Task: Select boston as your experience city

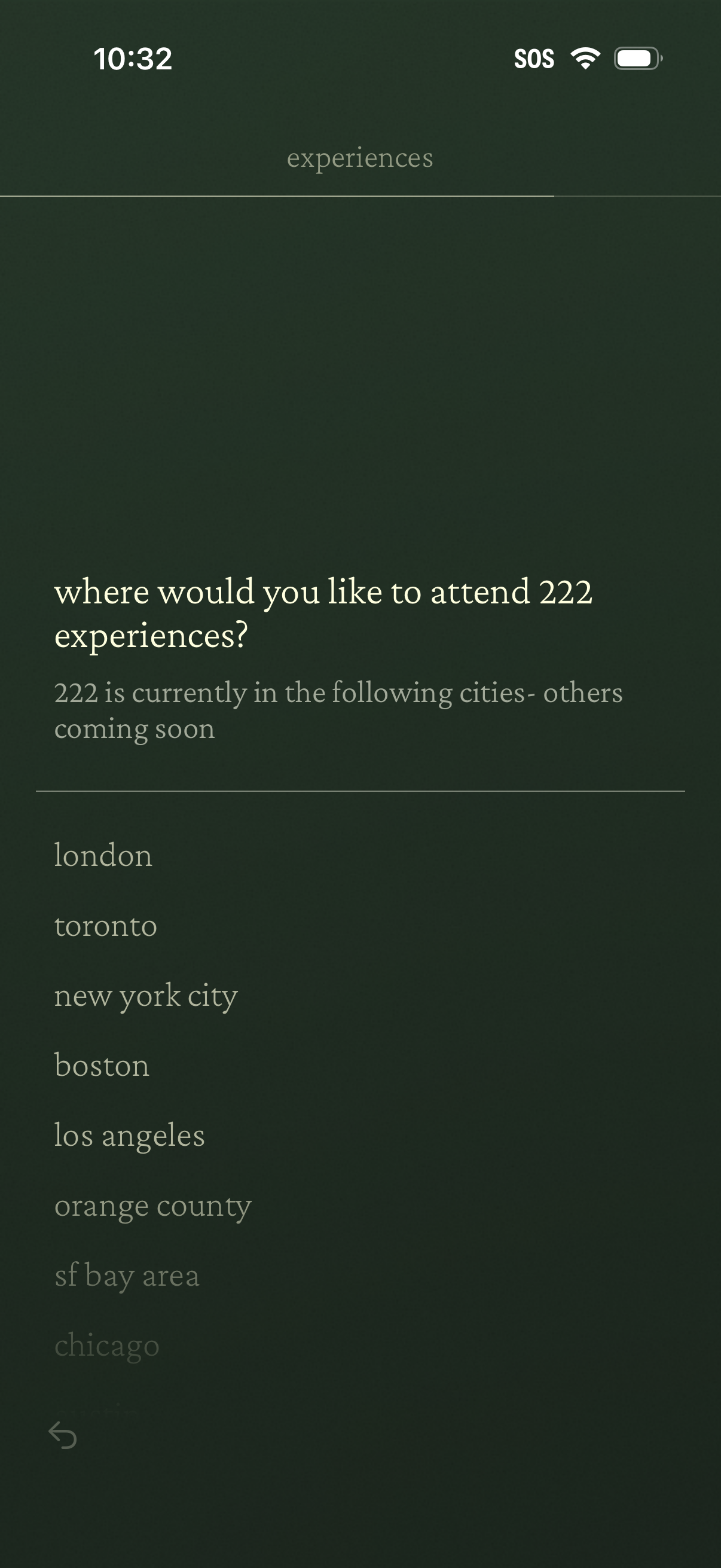Action: point(101,1066)
